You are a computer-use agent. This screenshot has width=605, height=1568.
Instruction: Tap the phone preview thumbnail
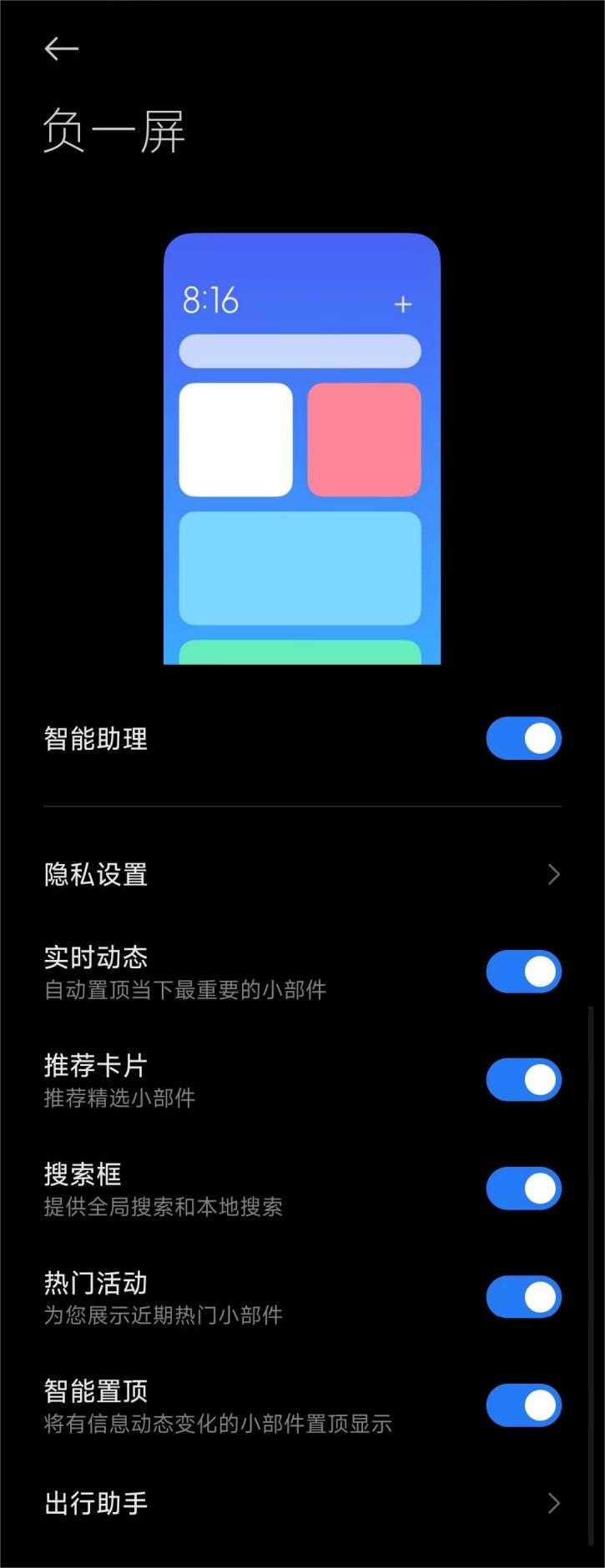click(301, 450)
